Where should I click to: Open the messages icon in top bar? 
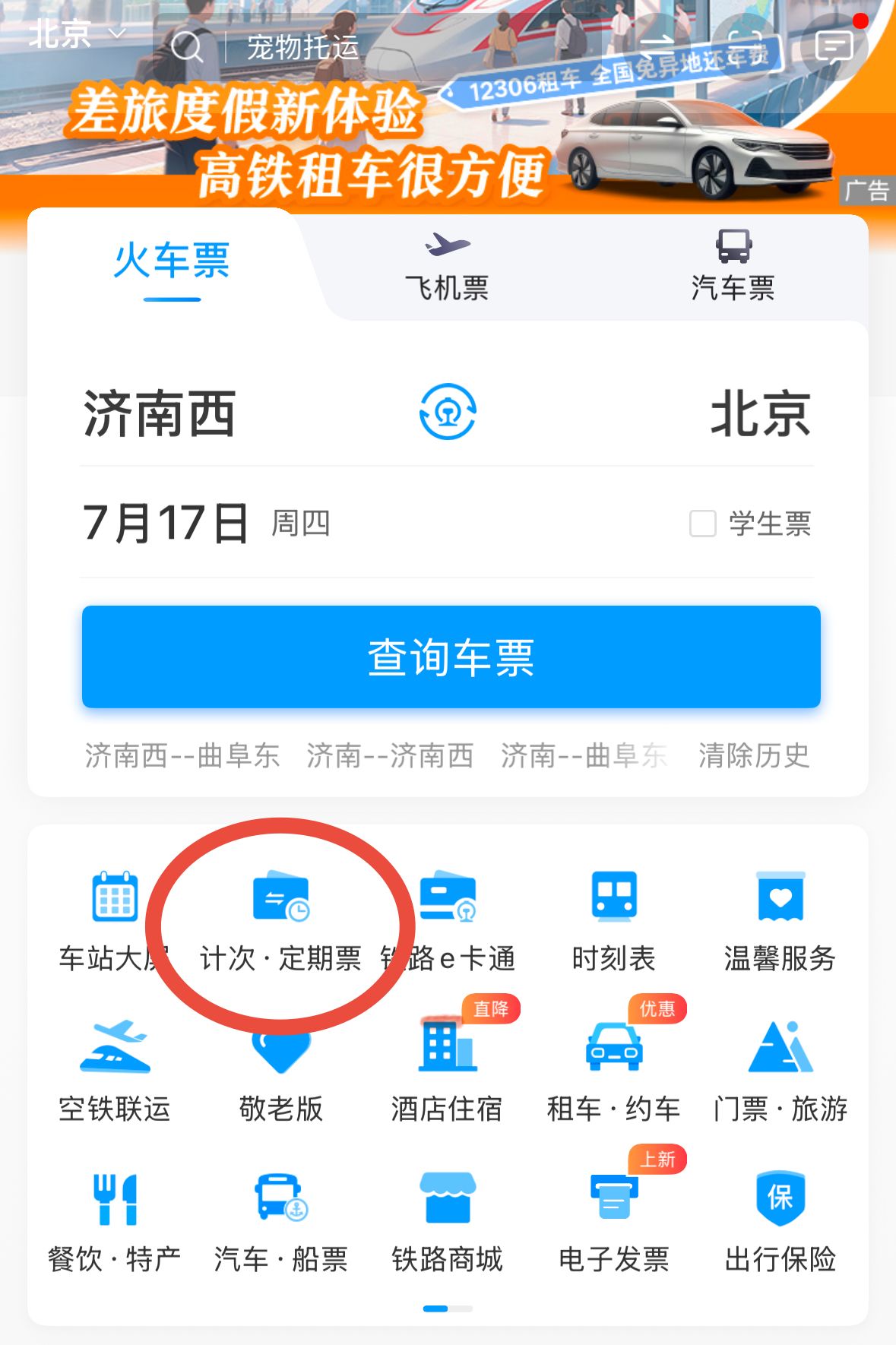tap(834, 47)
